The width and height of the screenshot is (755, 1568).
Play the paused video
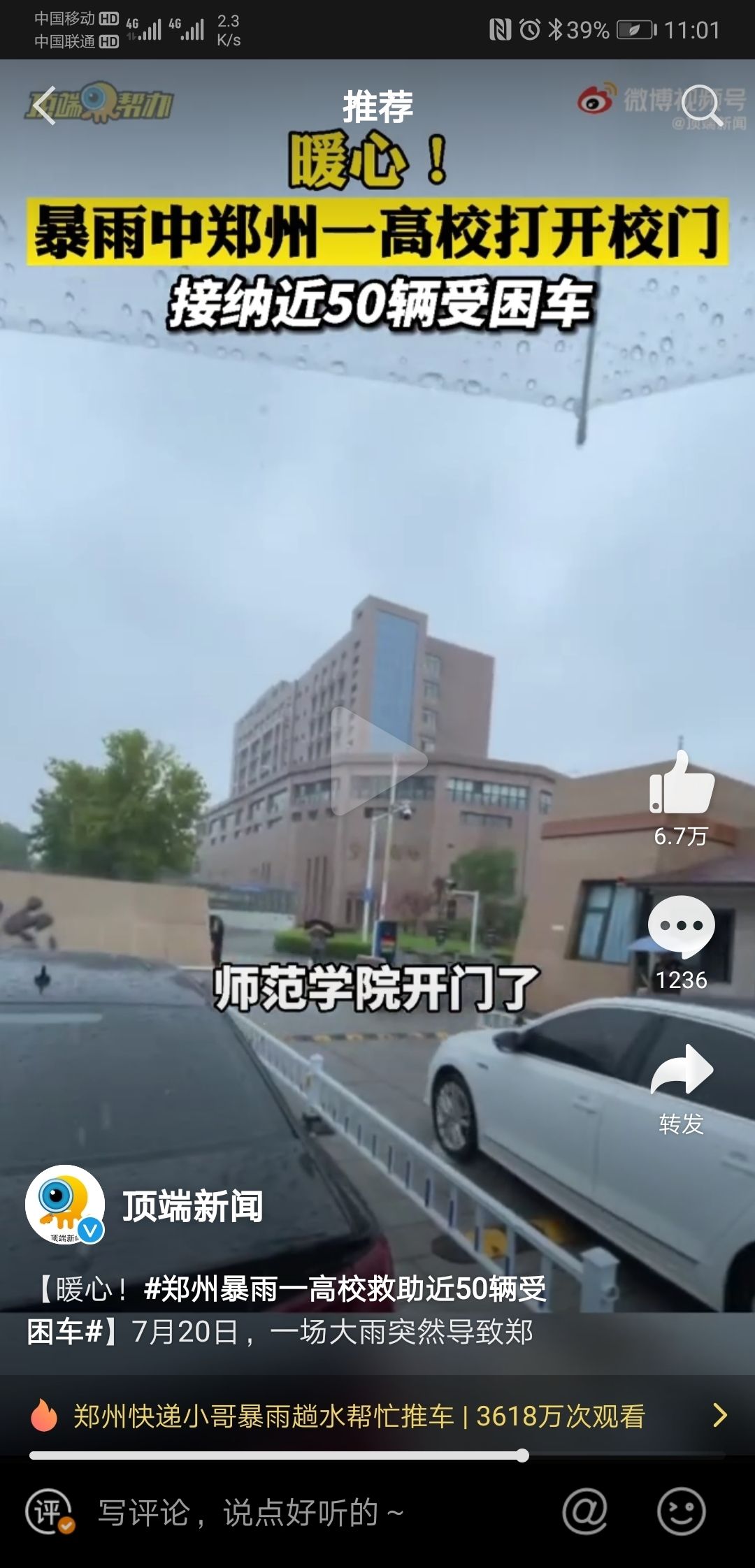pos(377,760)
